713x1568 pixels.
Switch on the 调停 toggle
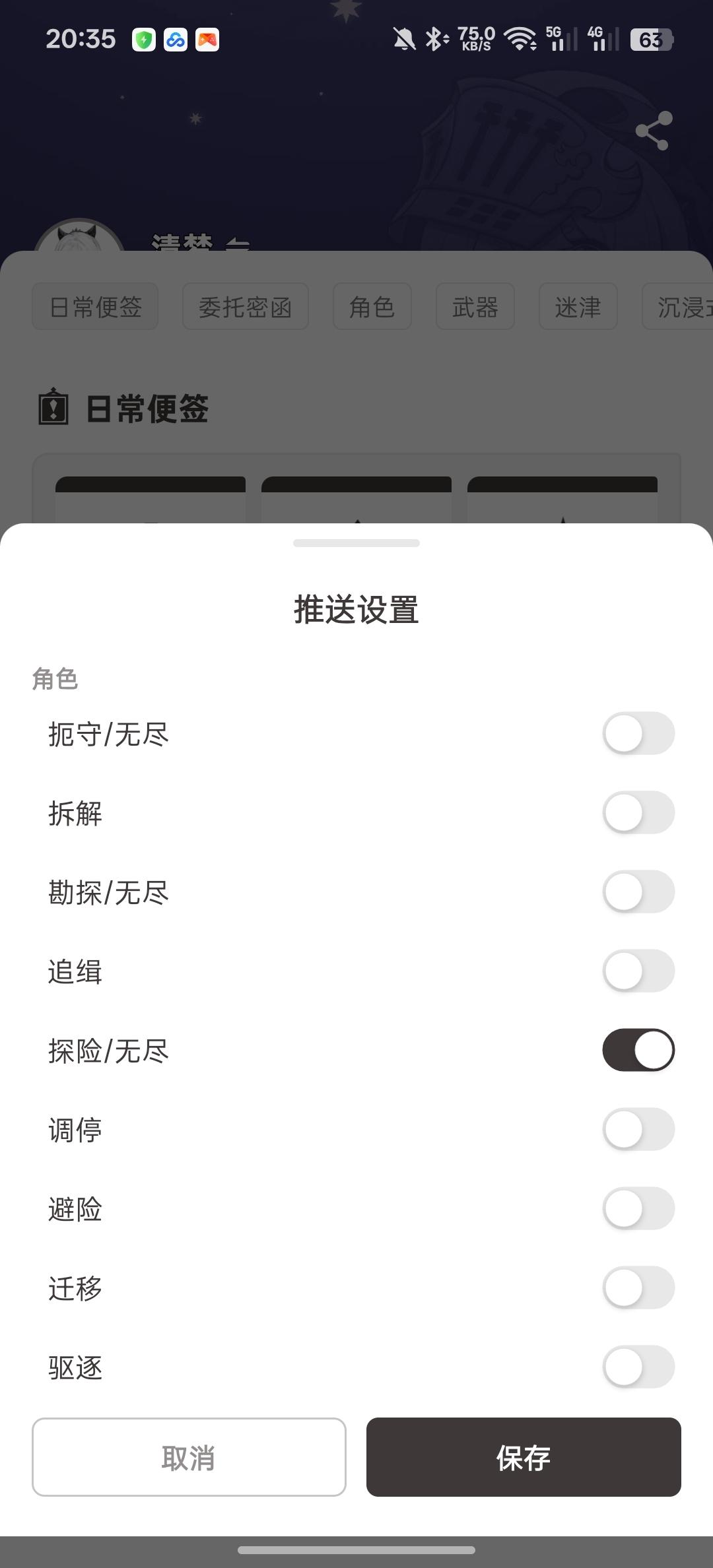[x=638, y=1129]
